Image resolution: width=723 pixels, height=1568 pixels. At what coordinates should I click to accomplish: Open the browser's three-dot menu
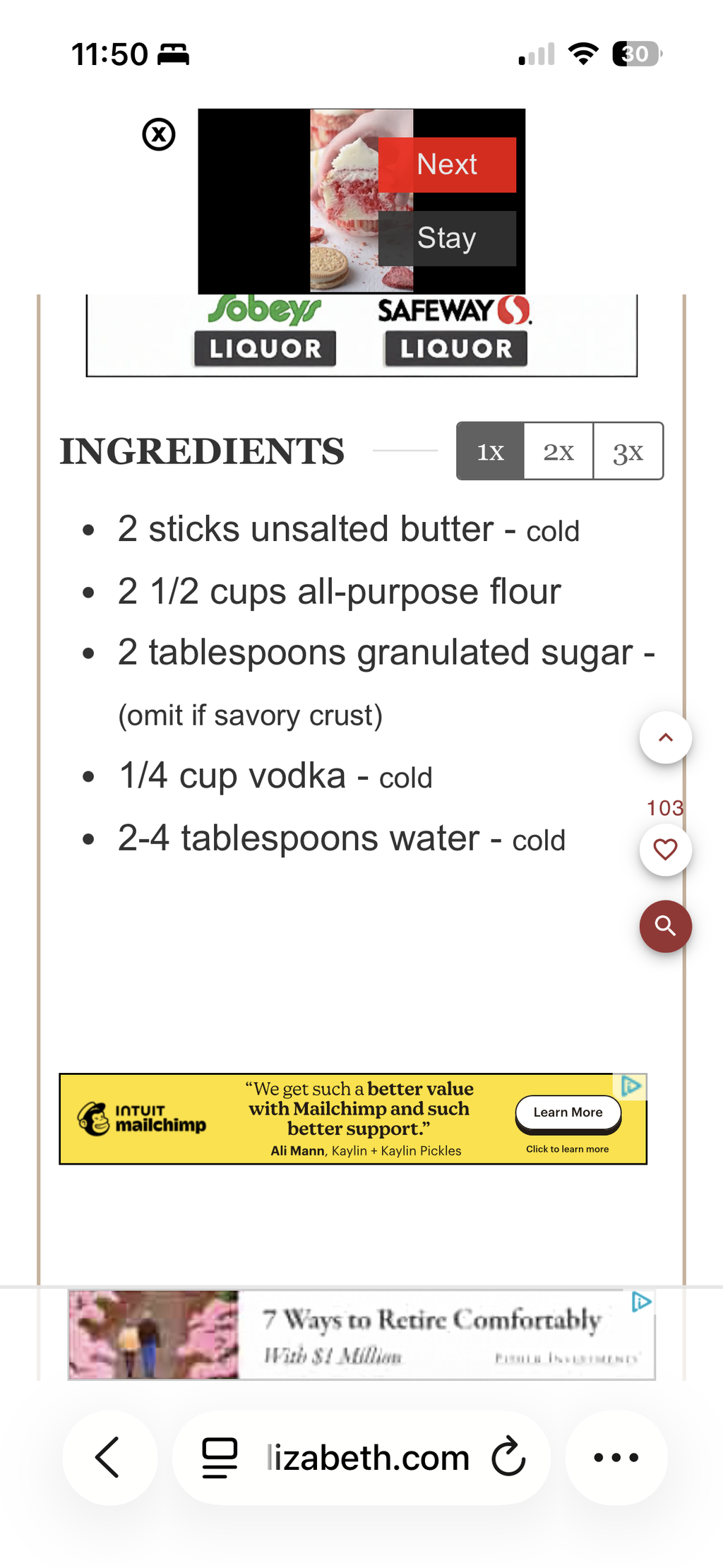click(616, 1457)
